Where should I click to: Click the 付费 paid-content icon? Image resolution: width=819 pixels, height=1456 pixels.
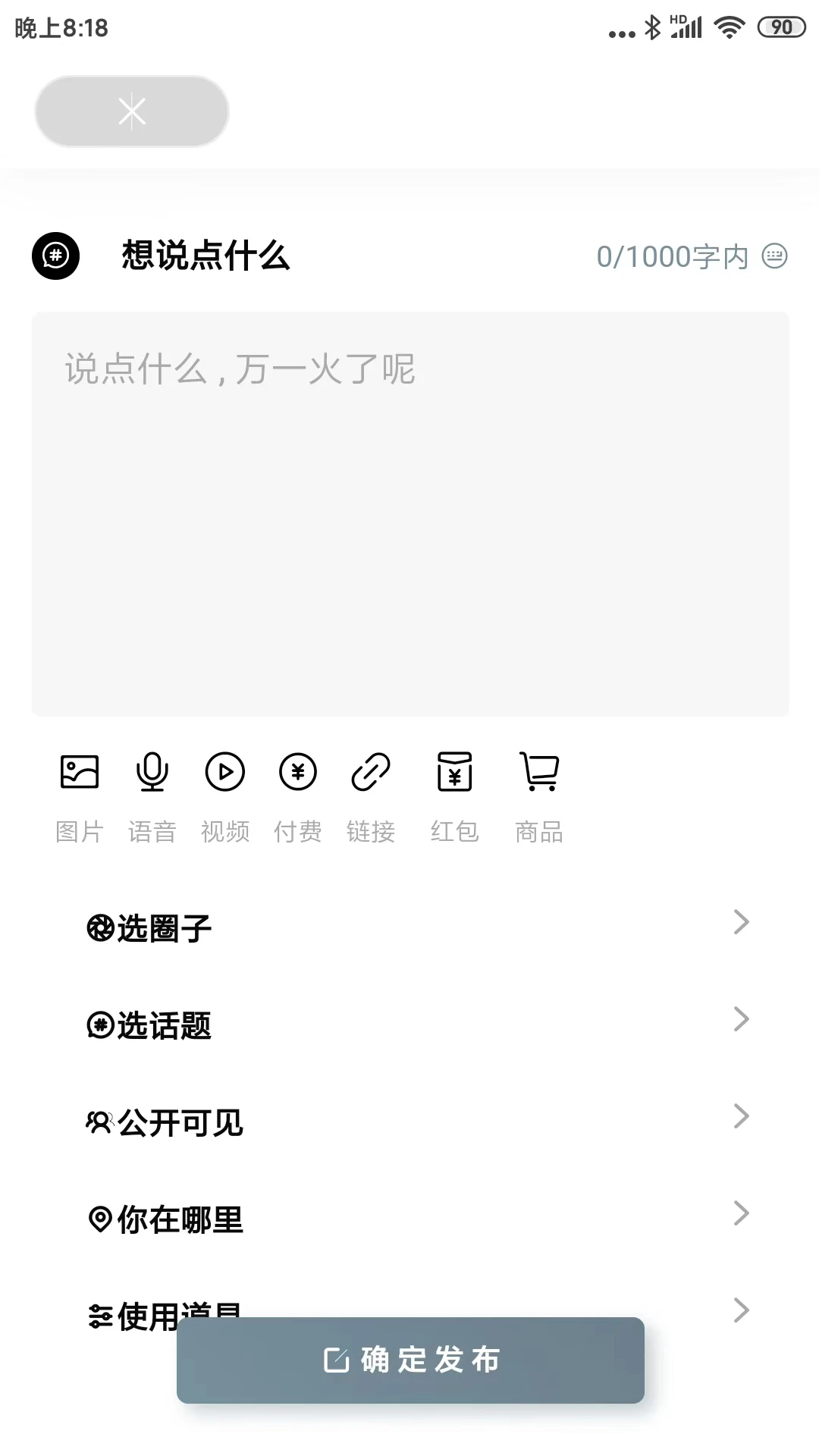tap(297, 771)
